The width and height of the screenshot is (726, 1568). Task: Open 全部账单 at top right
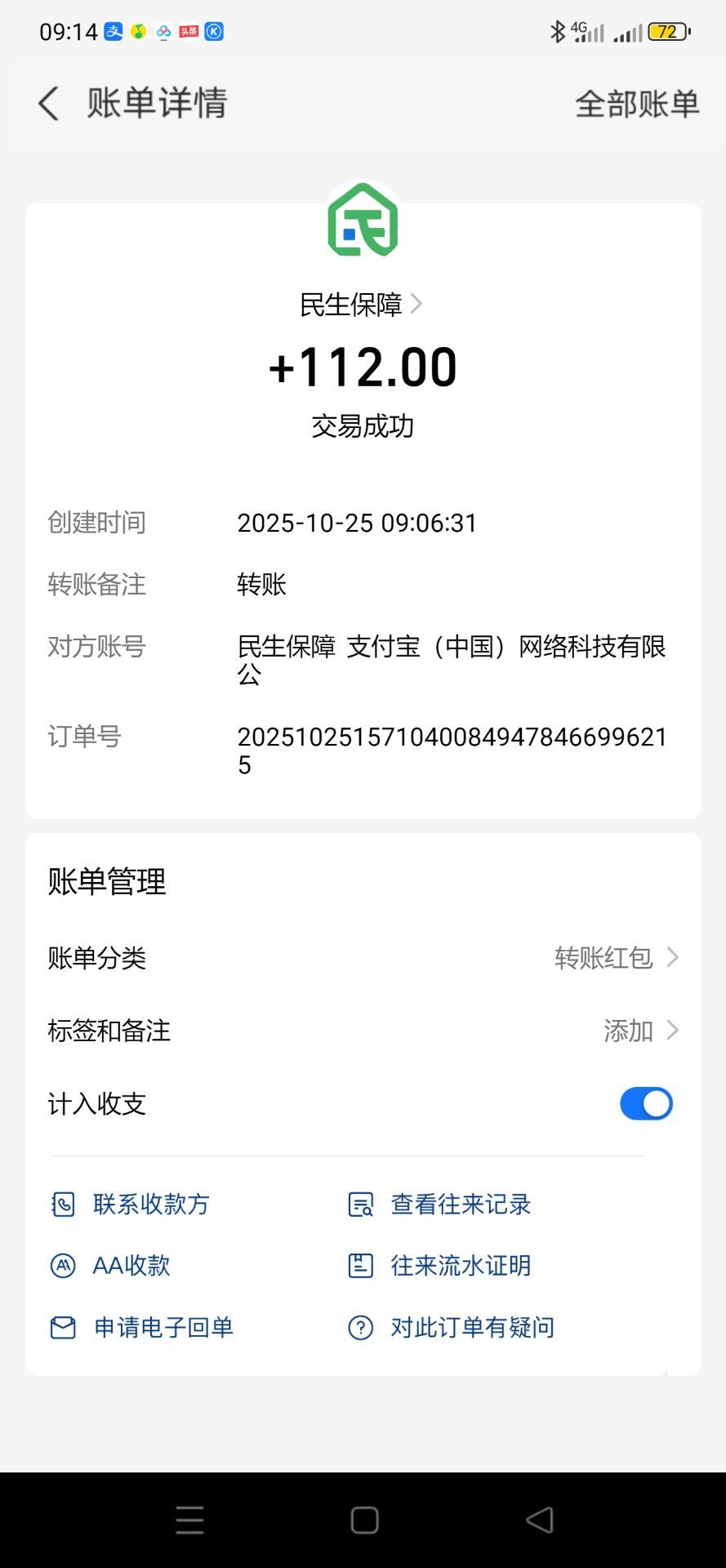click(x=636, y=104)
